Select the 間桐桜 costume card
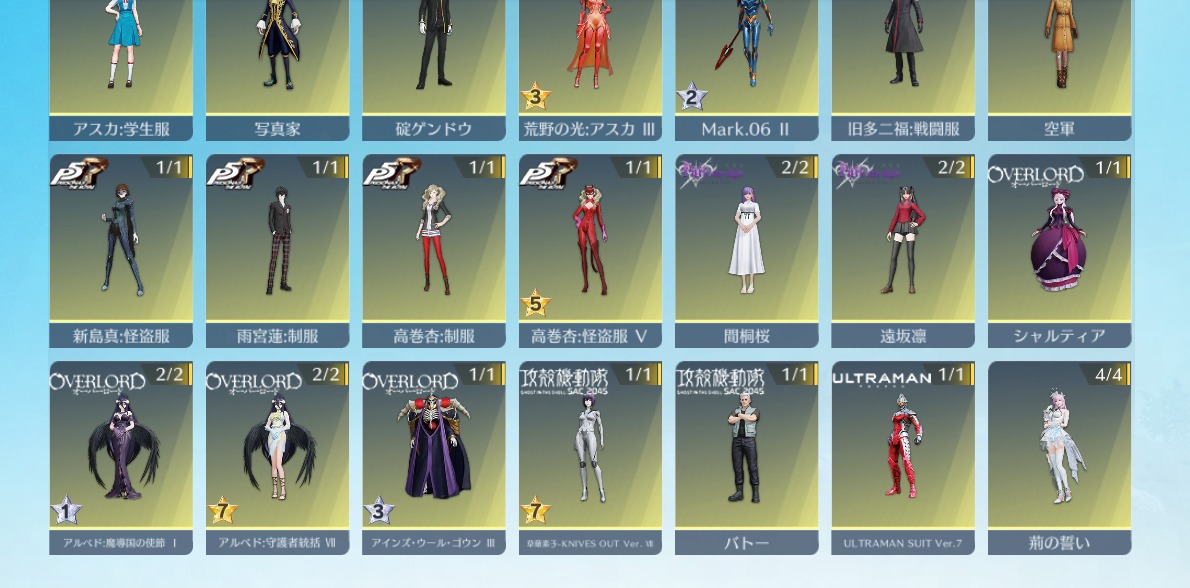This screenshot has width=1190, height=588. [746, 250]
